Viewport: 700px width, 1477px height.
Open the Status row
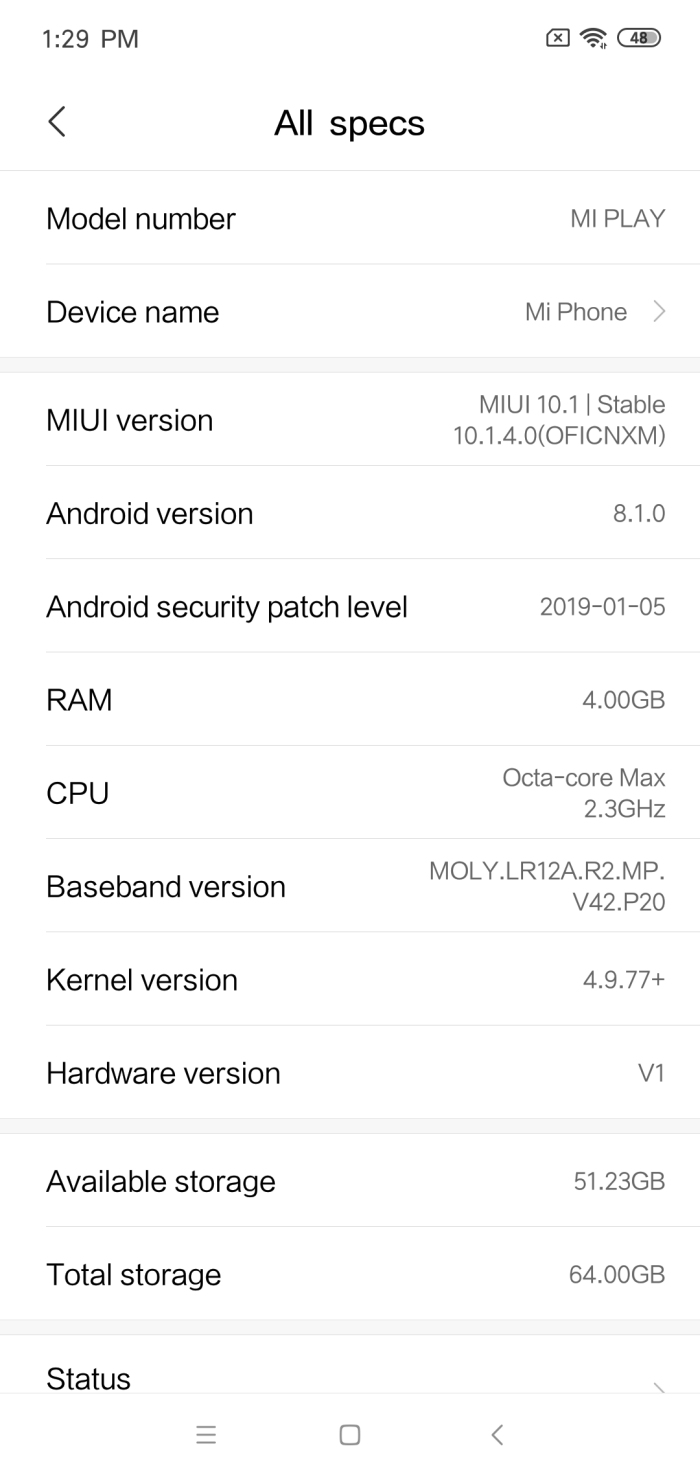coord(350,1377)
